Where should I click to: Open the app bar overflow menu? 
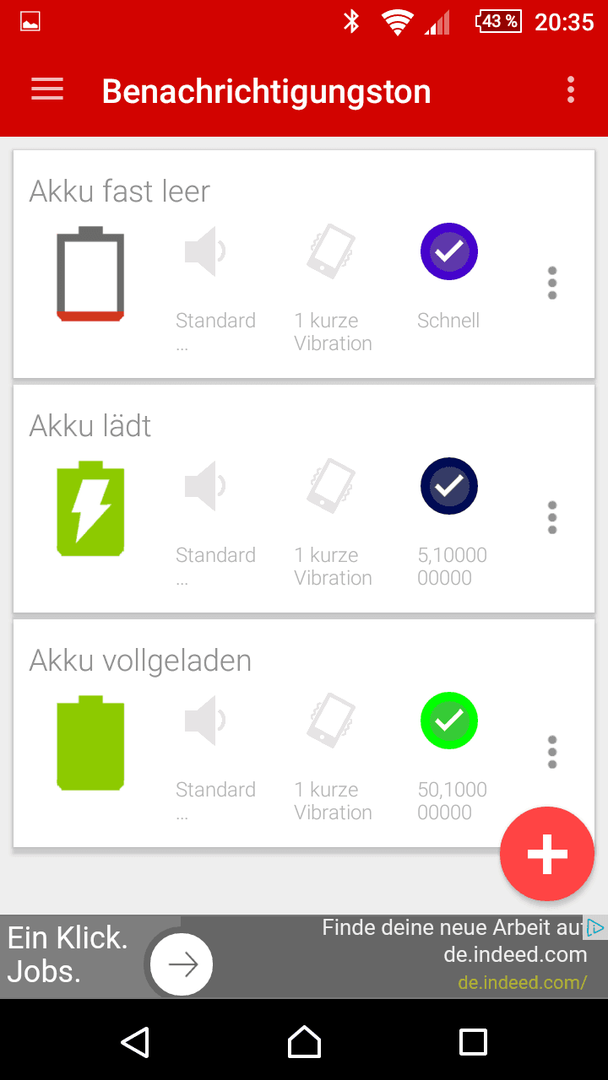(x=570, y=90)
